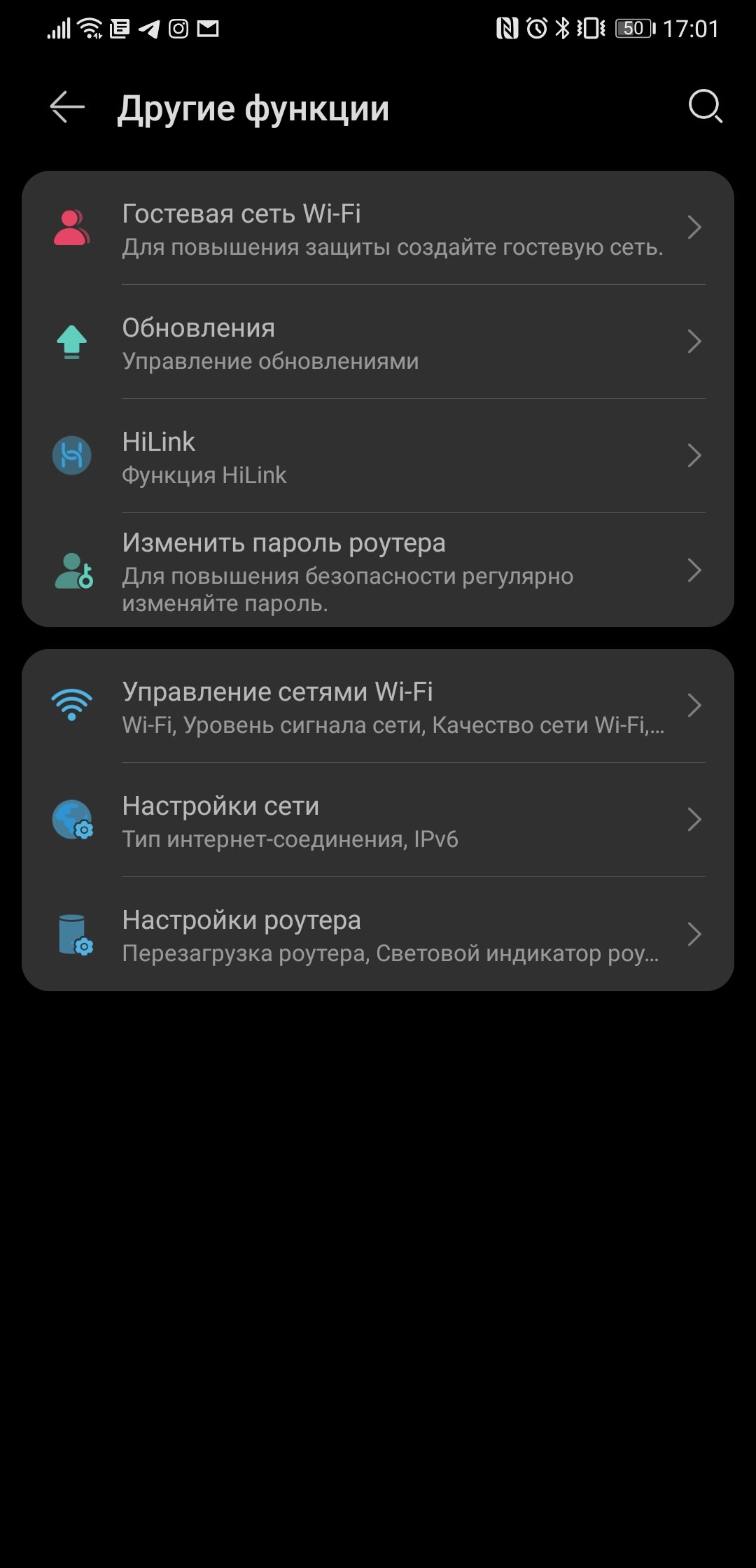756x1568 pixels.
Task: Open Гостевая сеть Wi-Fi settings
Action: (x=378, y=228)
